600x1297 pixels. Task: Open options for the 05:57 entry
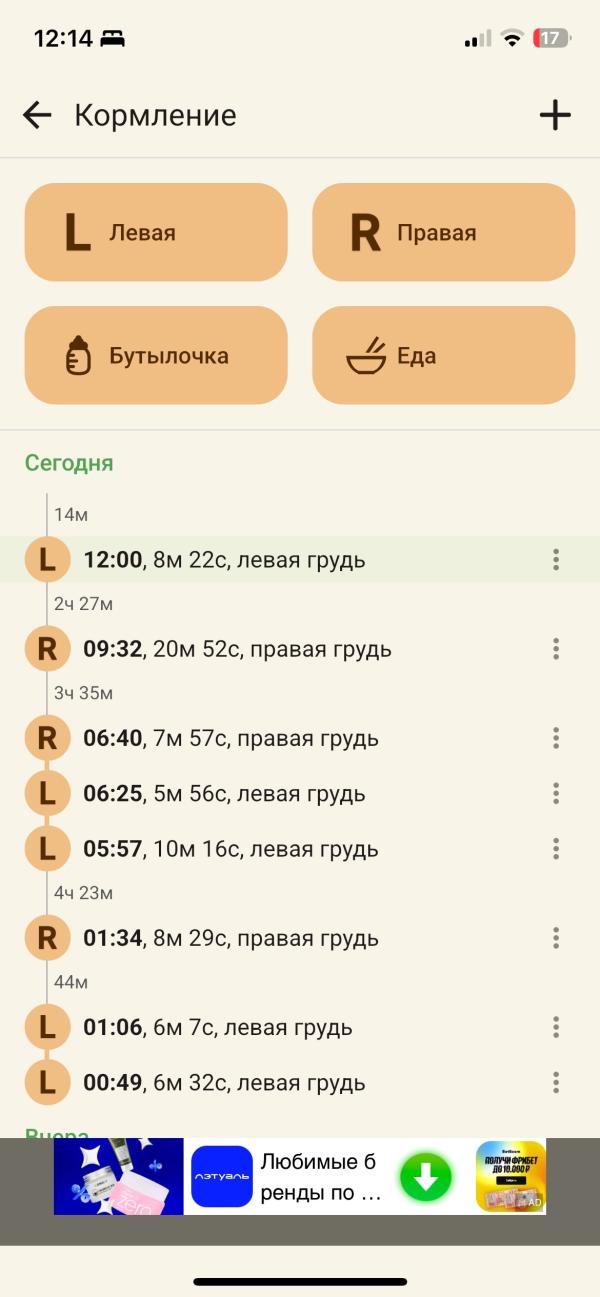(556, 849)
